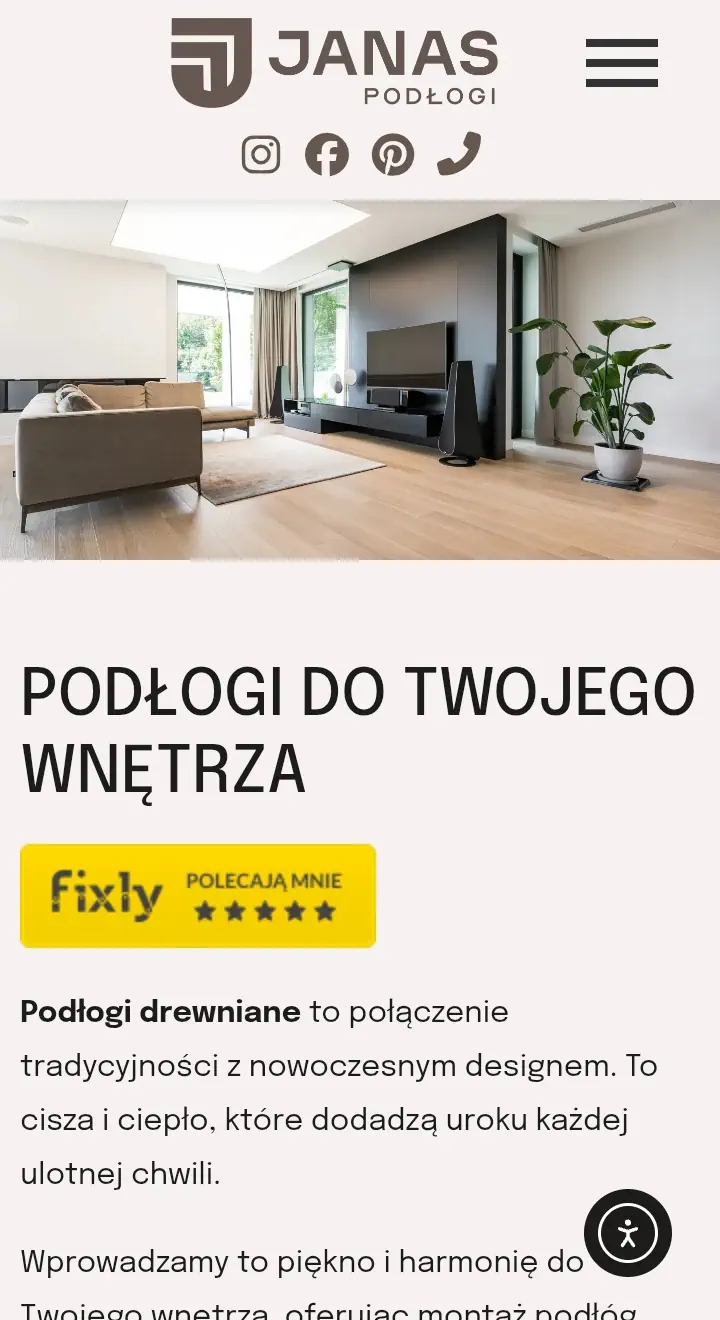Open the Instagram profile
Screen dimensions: 720x1320
tap(260, 155)
